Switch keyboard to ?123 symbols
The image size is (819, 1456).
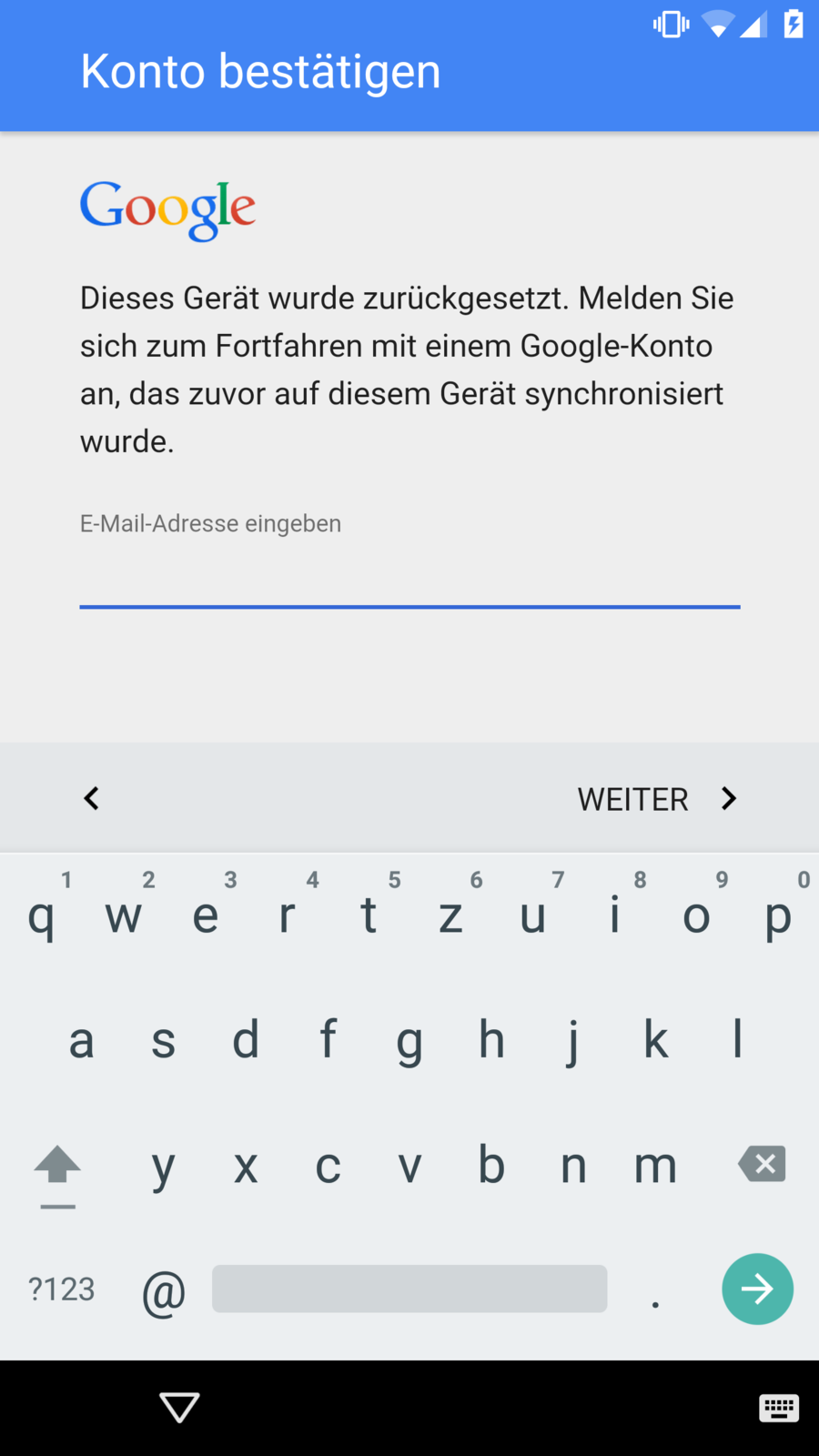pyautogui.click(x=62, y=1289)
